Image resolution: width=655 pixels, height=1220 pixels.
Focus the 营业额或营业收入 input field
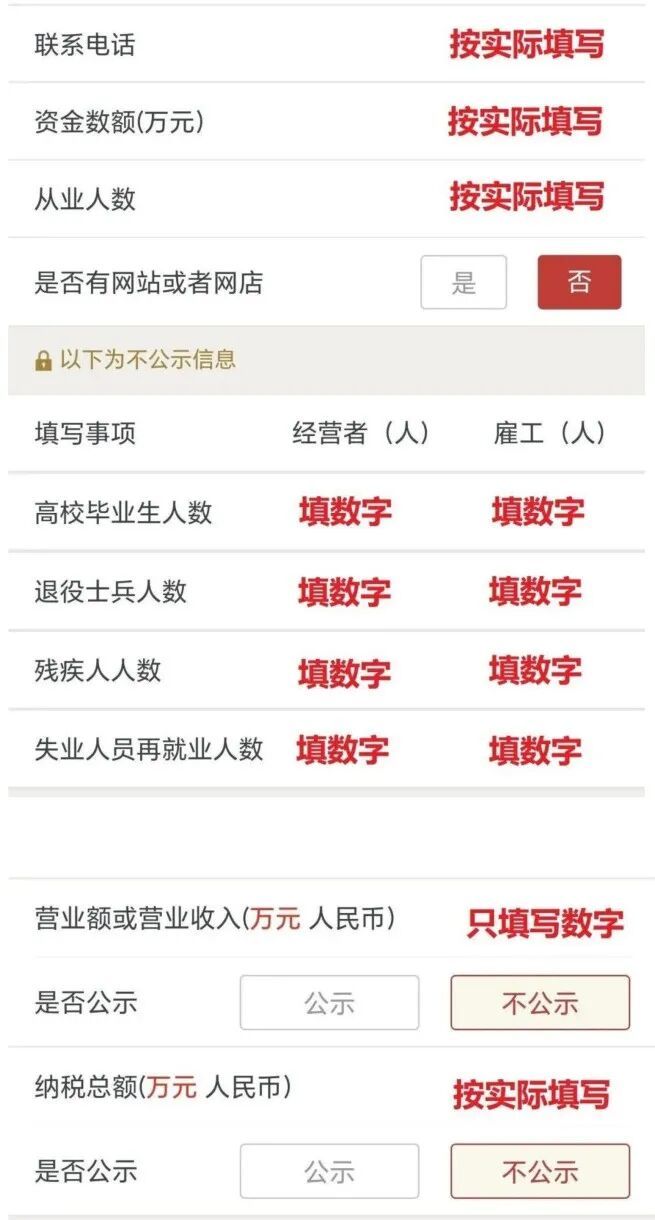tap(545, 923)
